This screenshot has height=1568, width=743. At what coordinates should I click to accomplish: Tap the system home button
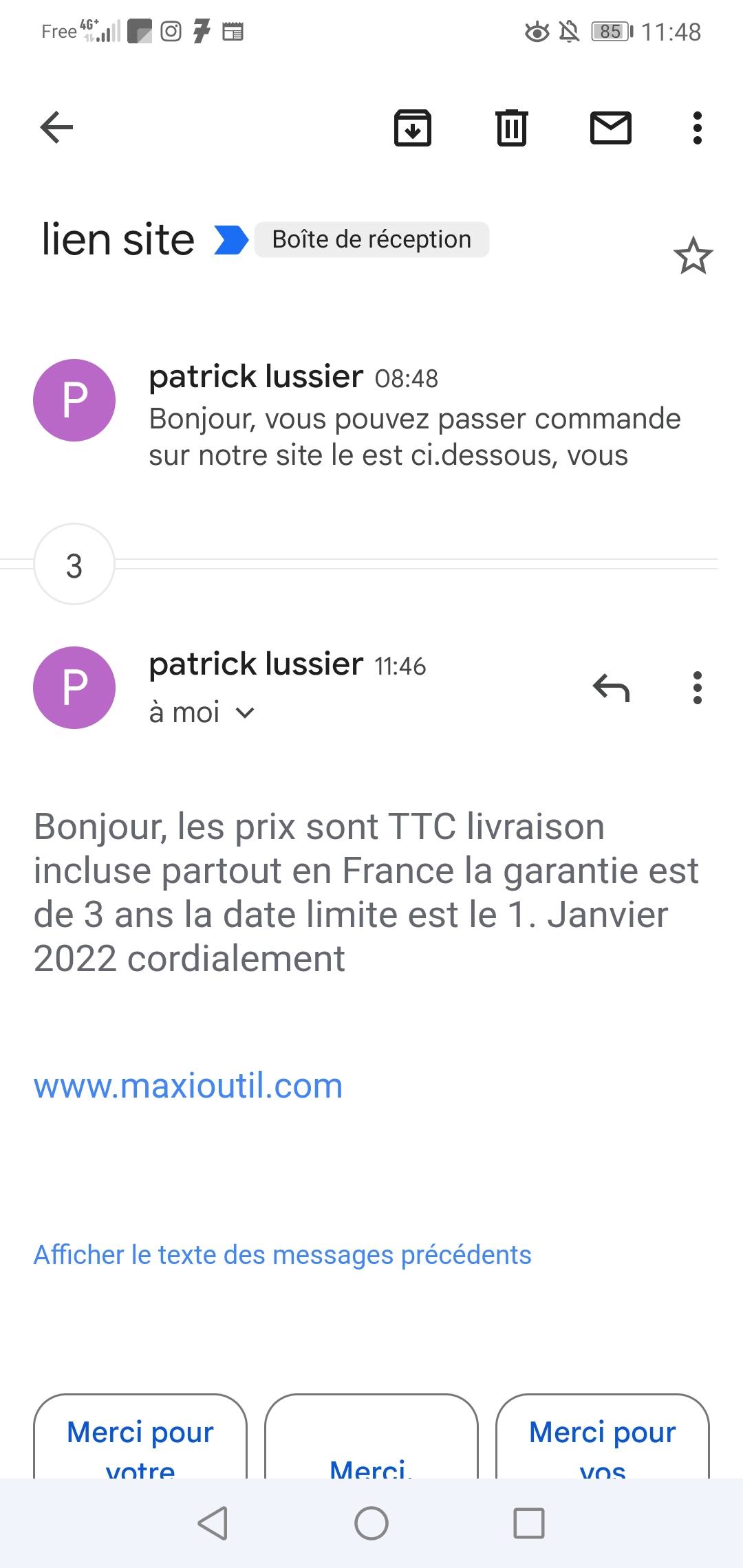point(371,1523)
